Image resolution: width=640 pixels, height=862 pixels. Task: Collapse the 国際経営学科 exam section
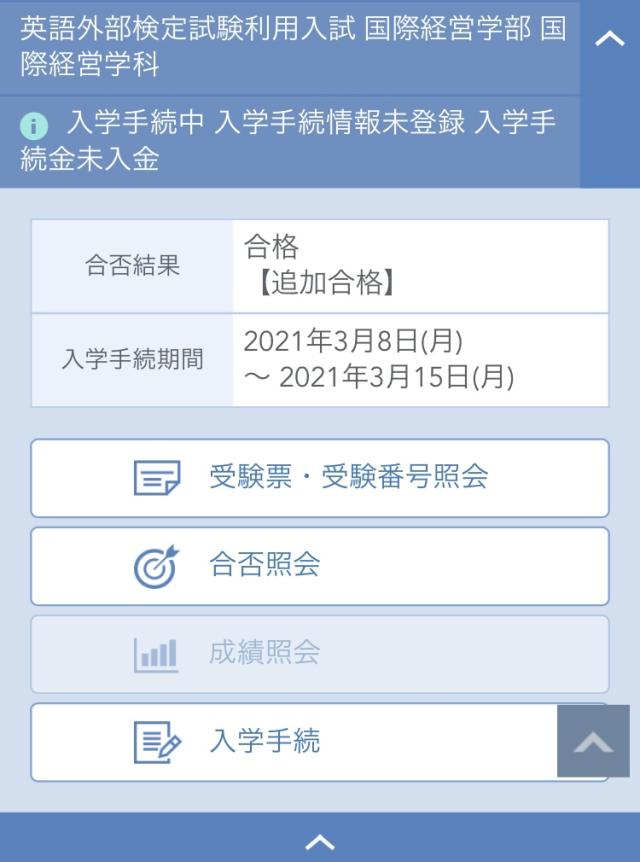pos(609,40)
